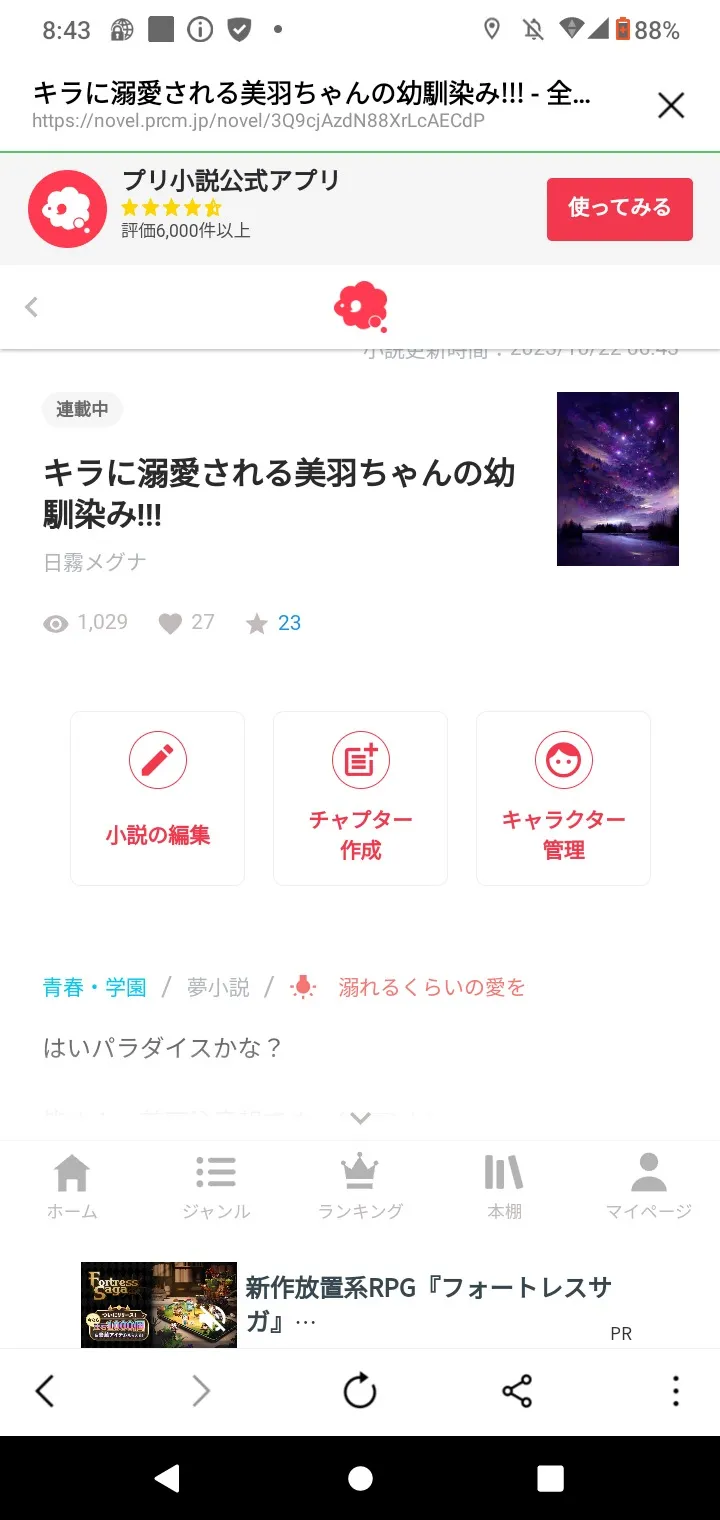Switch to the マイページ tab
The height and width of the screenshot is (1520, 720).
pyautogui.click(x=648, y=1187)
